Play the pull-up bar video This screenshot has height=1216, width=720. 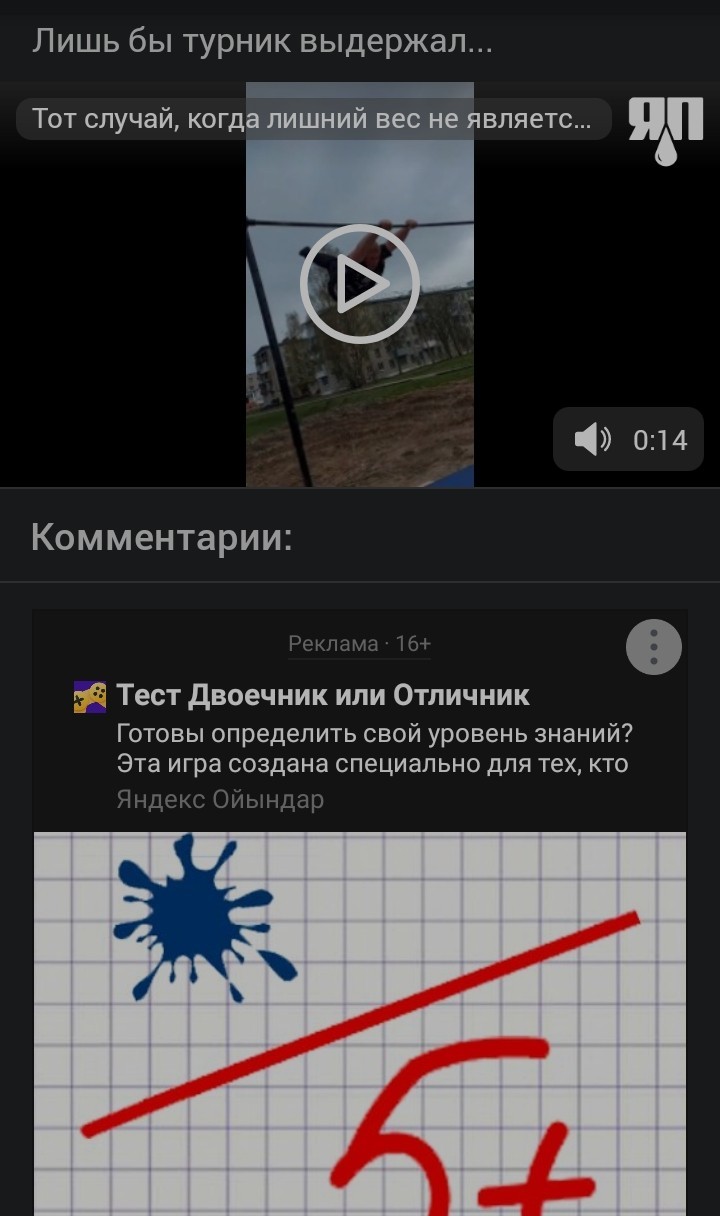coord(359,284)
